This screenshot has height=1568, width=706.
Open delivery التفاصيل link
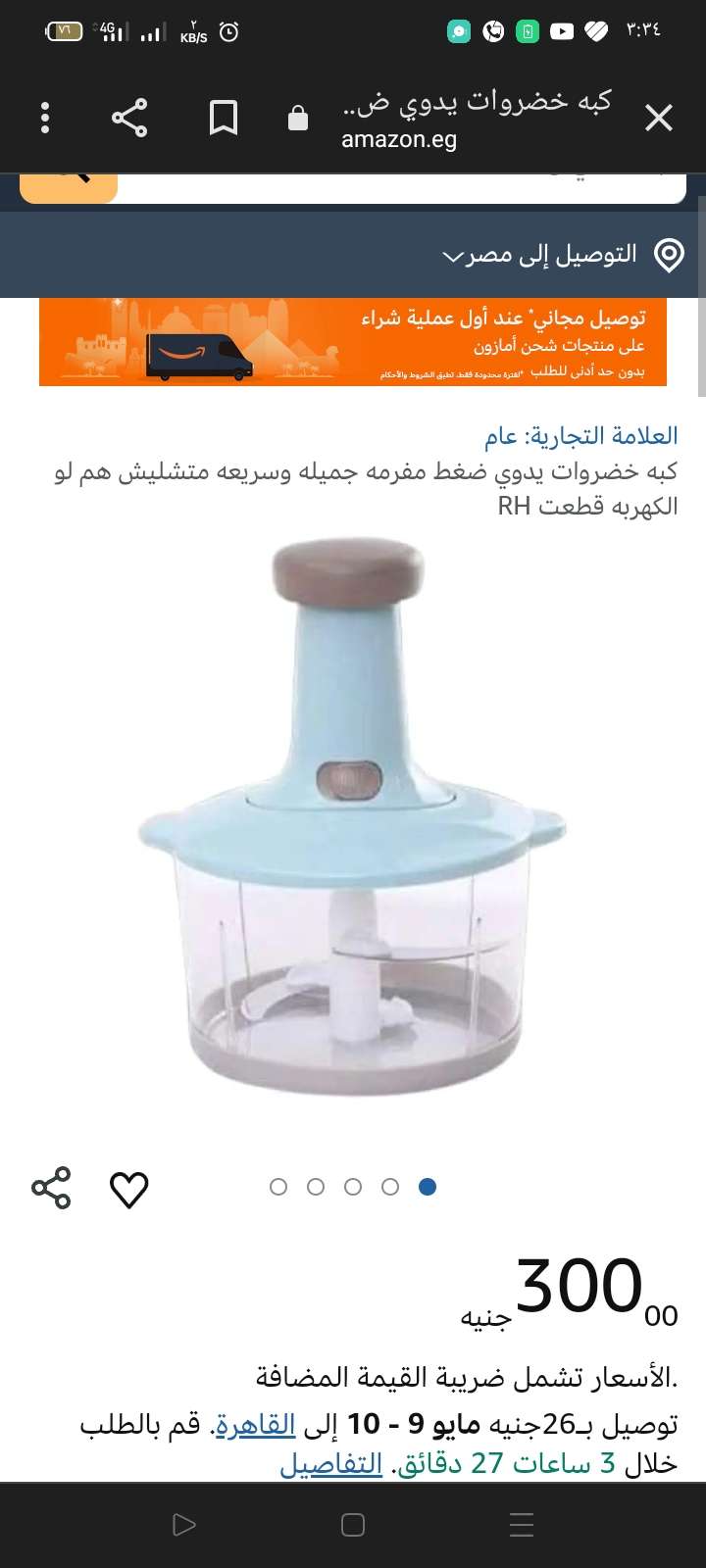pyautogui.click(x=331, y=1463)
